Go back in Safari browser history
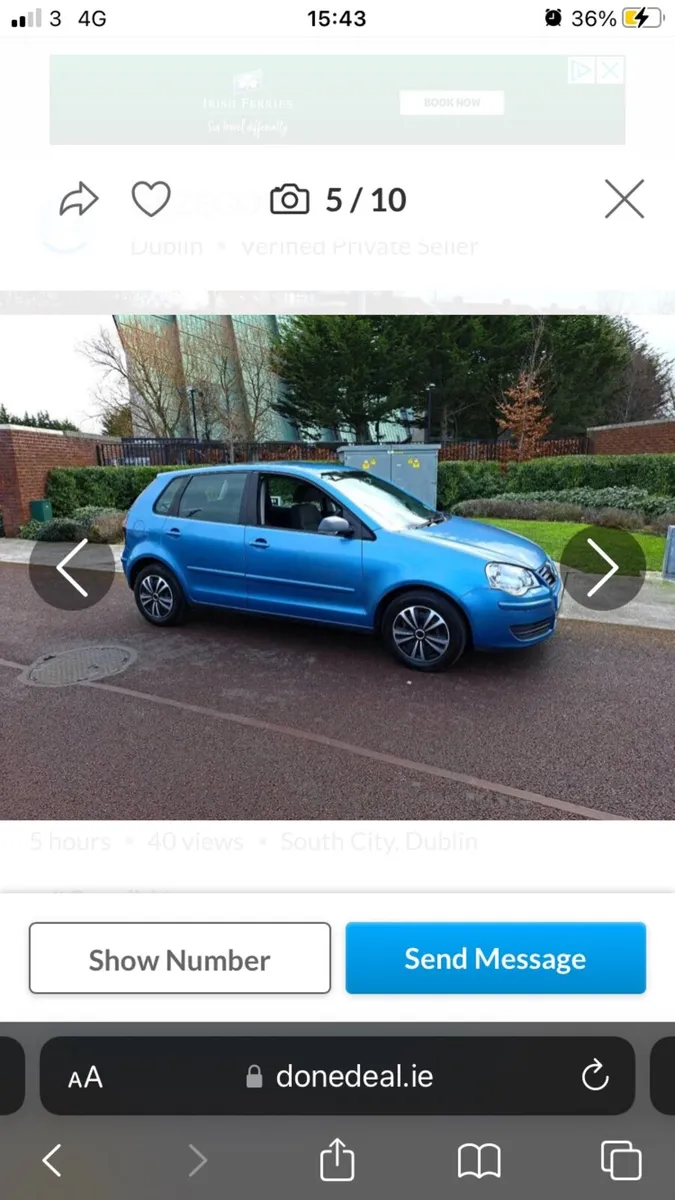 click(x=52, y=1160)
